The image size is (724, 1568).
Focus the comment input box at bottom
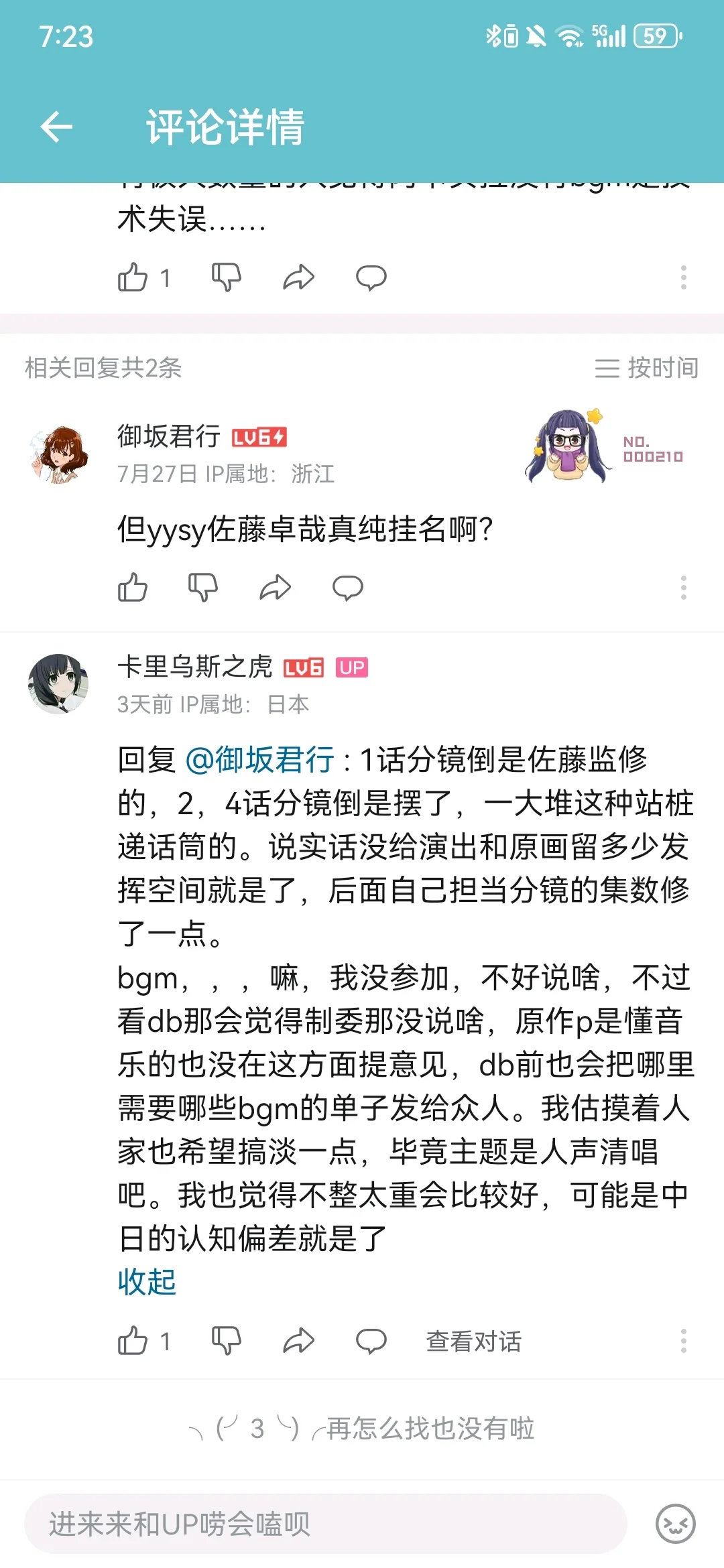326,1524
